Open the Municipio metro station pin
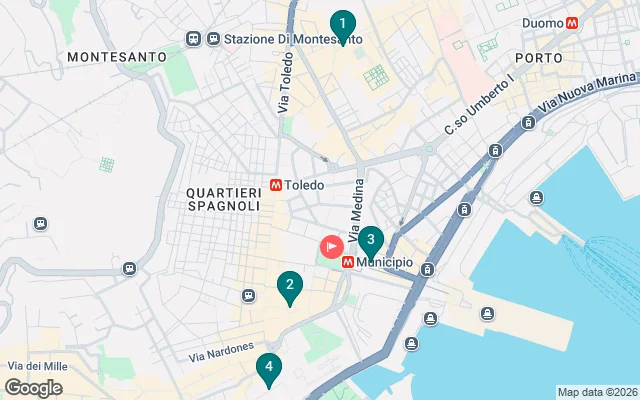 347,262
